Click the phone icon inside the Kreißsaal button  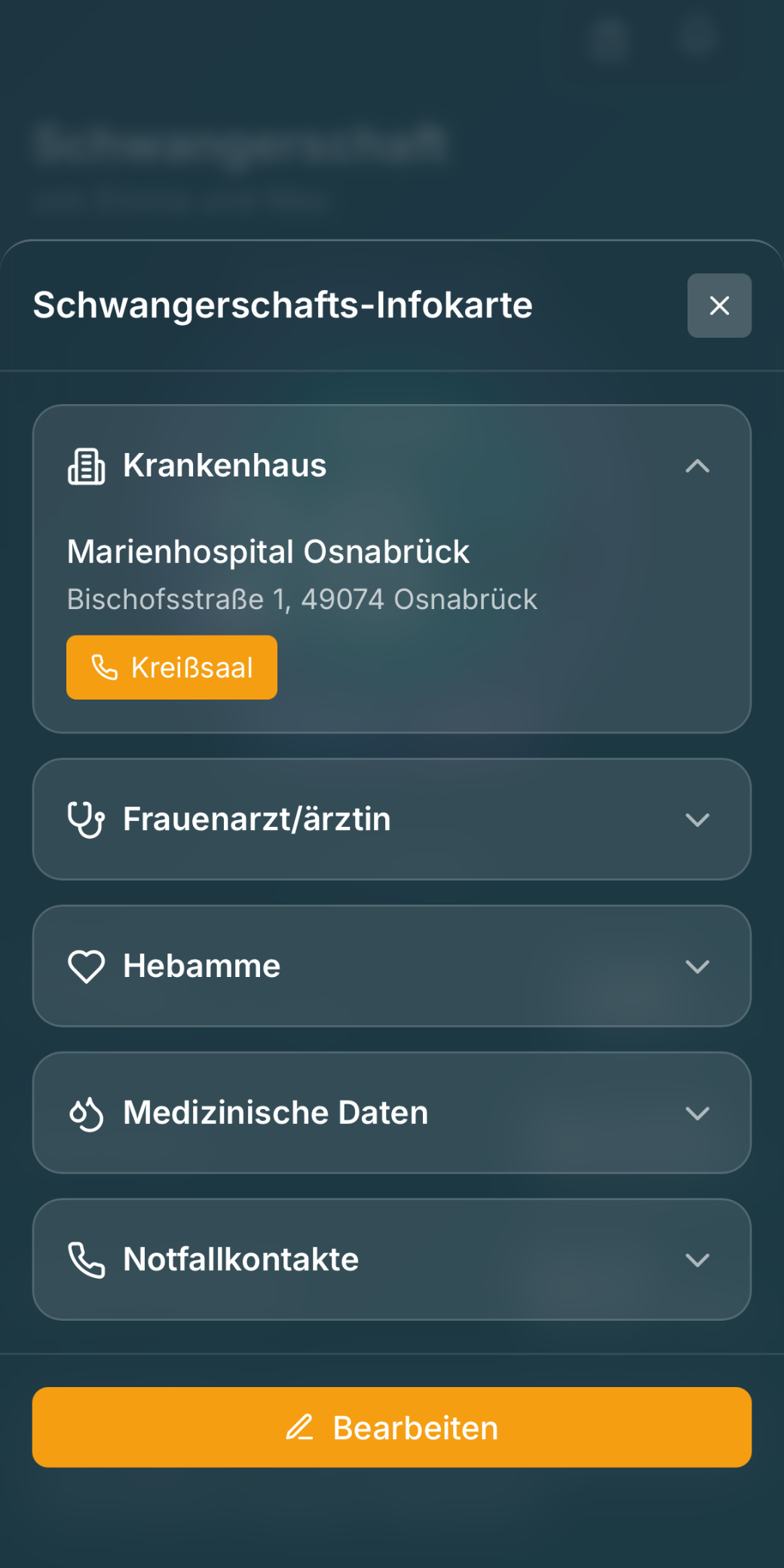104,666
